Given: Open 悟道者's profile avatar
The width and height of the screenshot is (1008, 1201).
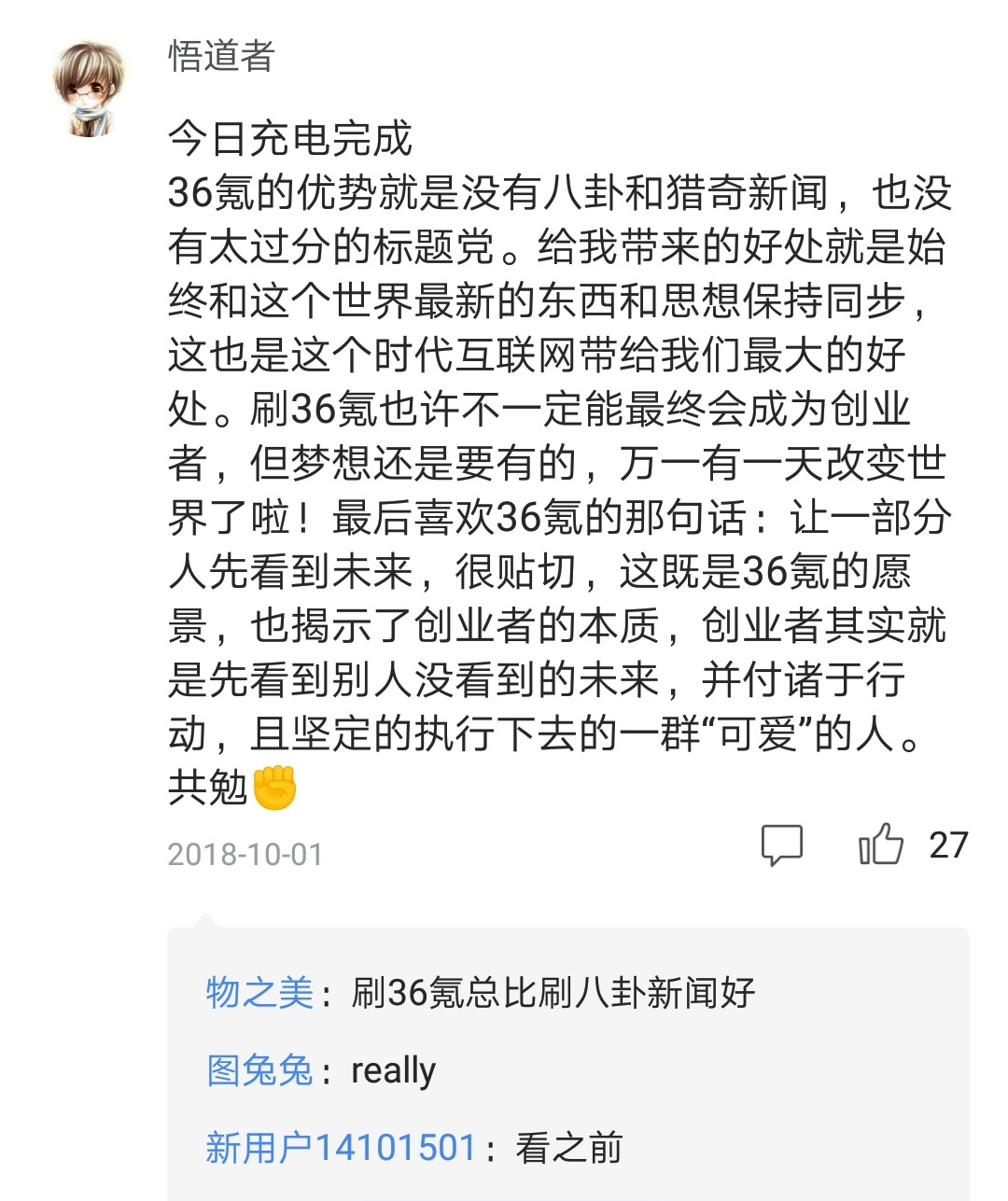Looking at the screenshot, I should point(89,89).
